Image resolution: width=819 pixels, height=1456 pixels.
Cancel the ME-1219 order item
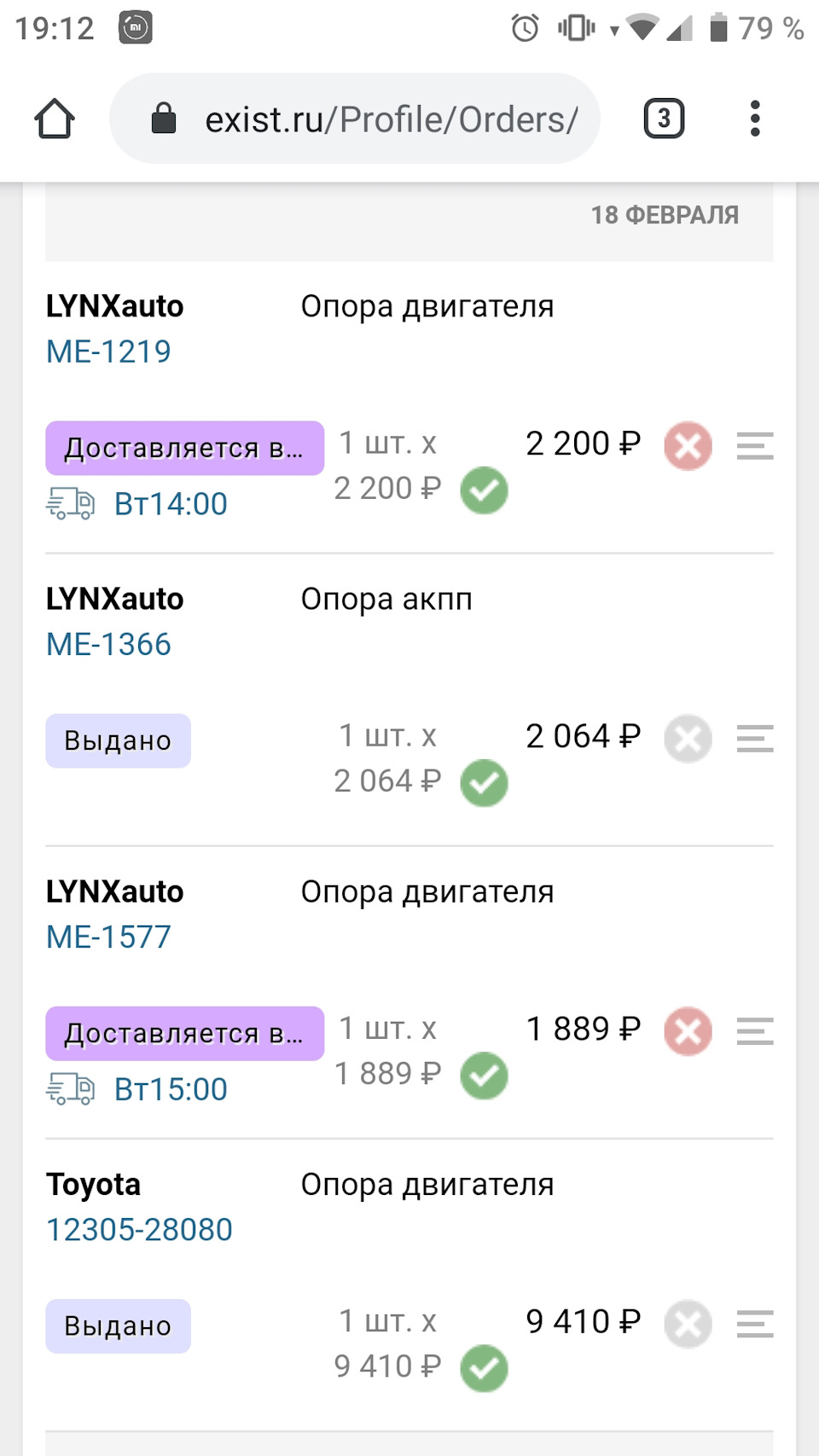pos(688,444)
